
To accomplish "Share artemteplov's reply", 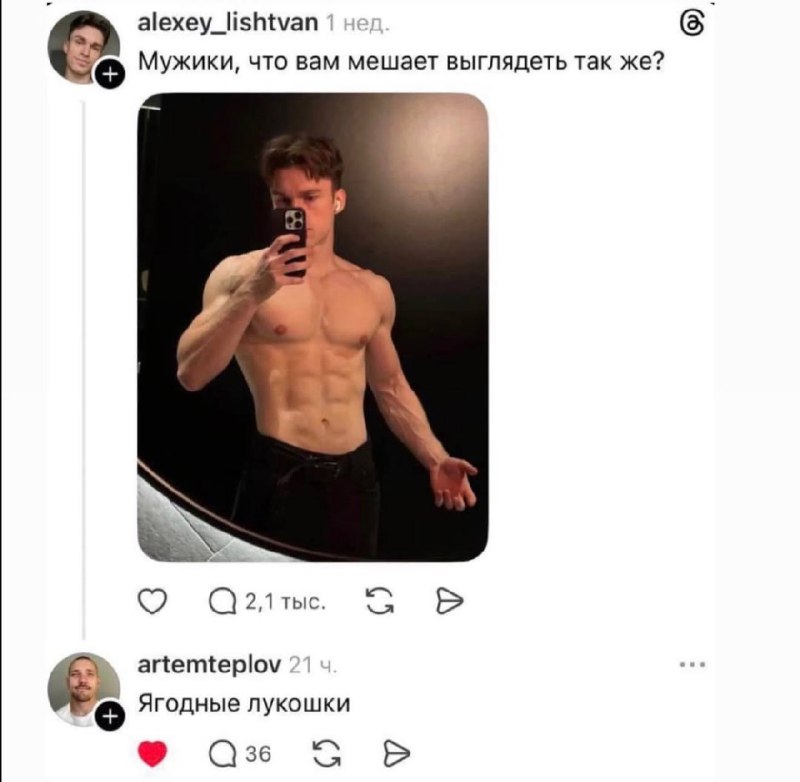I will (x=396, y=753).
